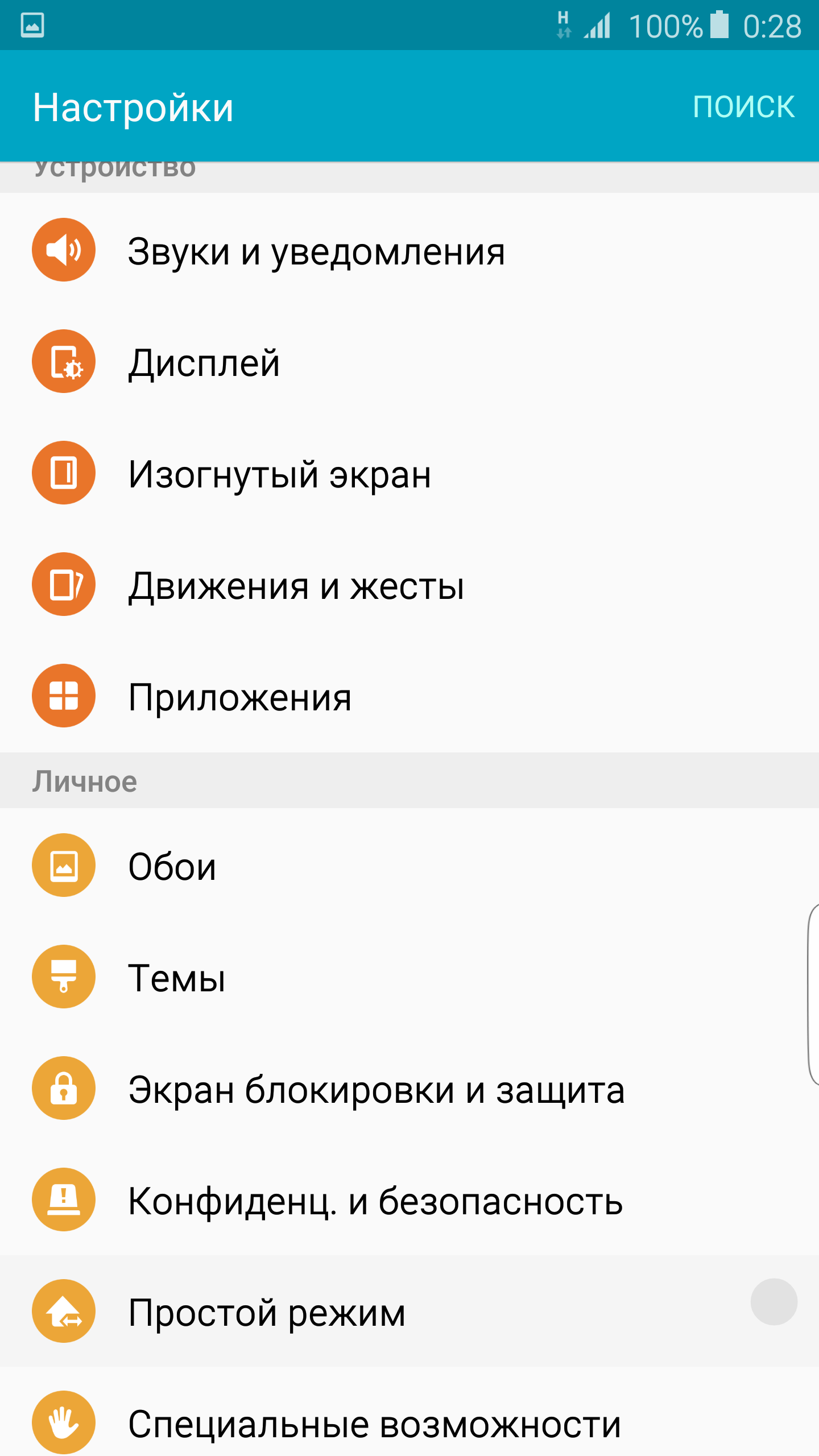Open the Приложения settings
The height and width of the screenshot is (1456, 819).
point(240,697)
